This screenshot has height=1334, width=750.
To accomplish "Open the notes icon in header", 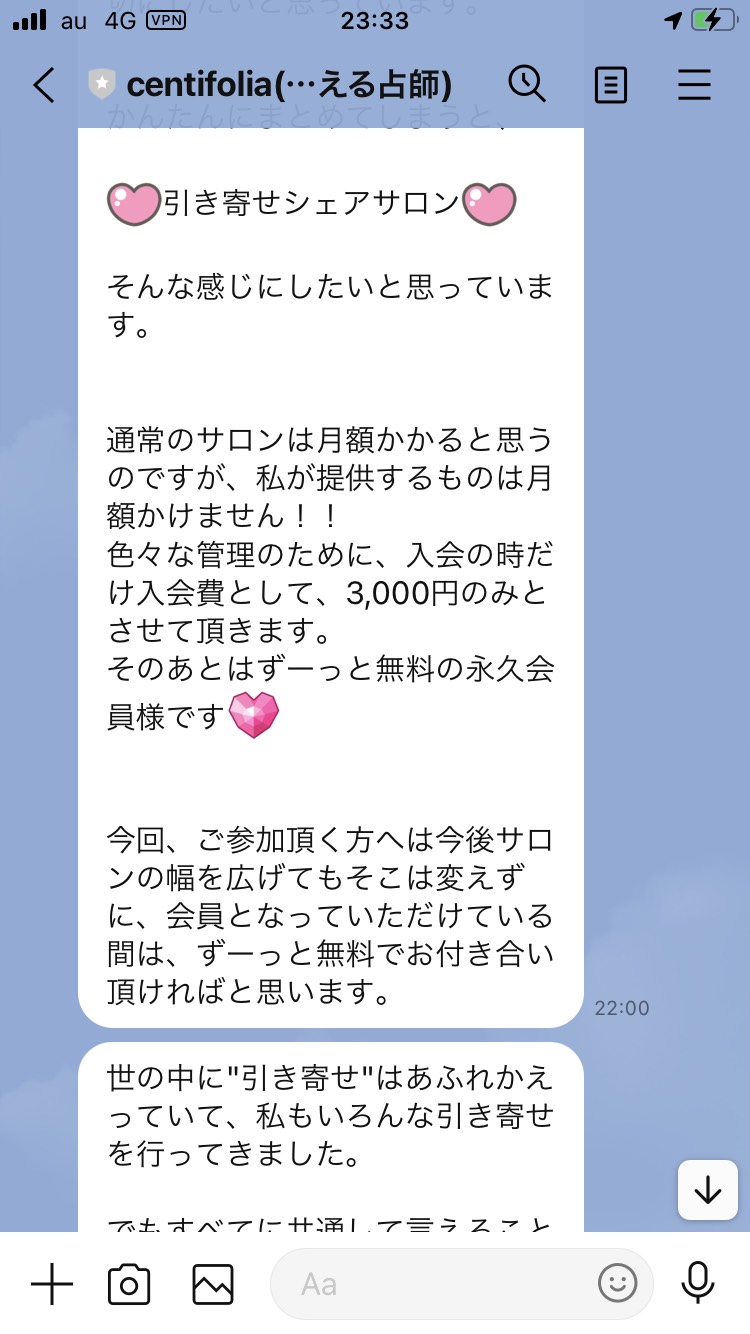I will click(610, 86).
